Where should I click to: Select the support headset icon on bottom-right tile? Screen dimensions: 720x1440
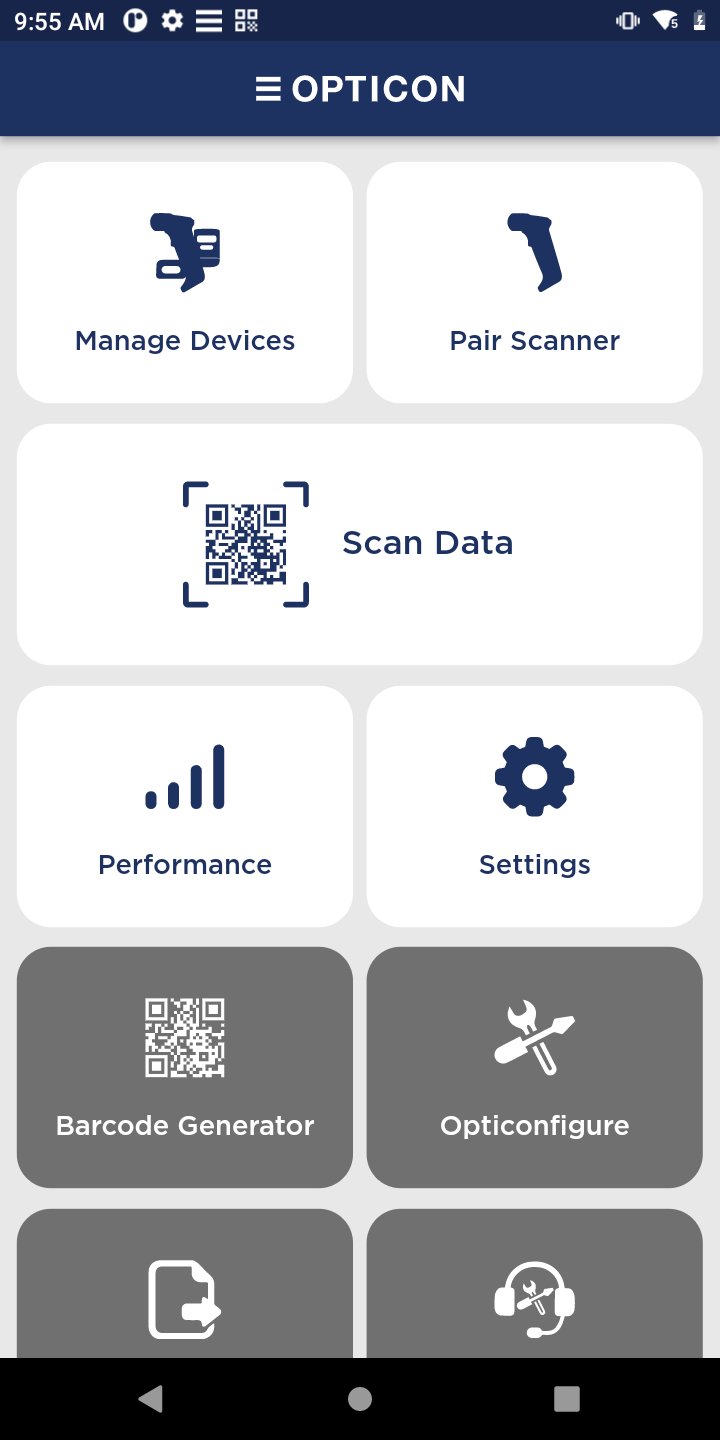tap(534, 1300)
